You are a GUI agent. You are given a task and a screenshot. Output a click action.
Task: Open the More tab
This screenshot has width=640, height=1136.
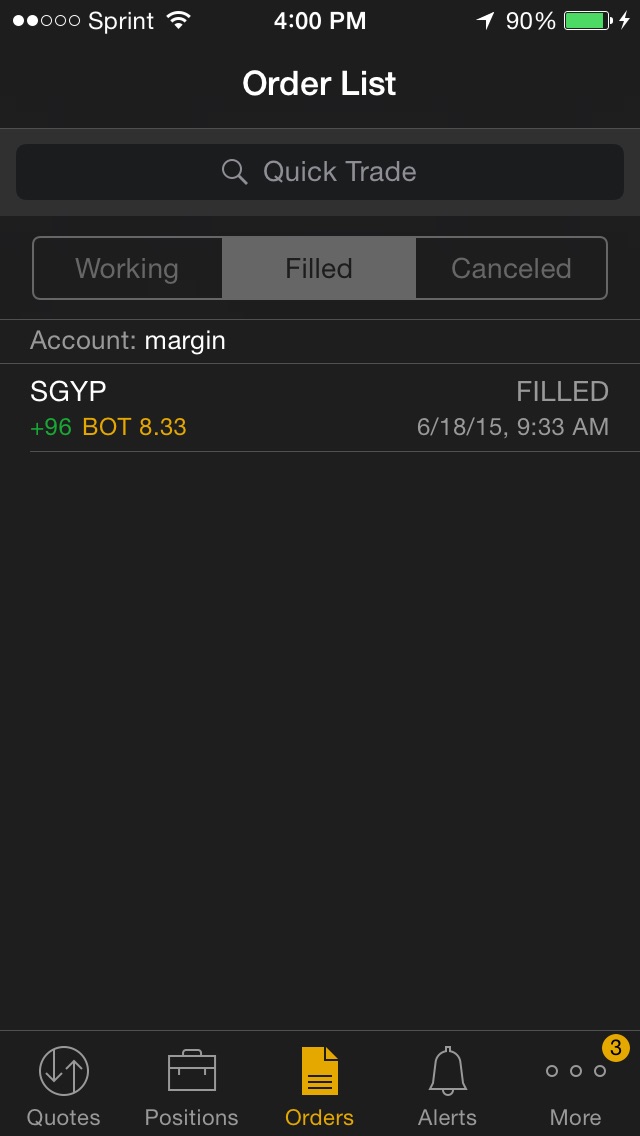(576, 1086)
